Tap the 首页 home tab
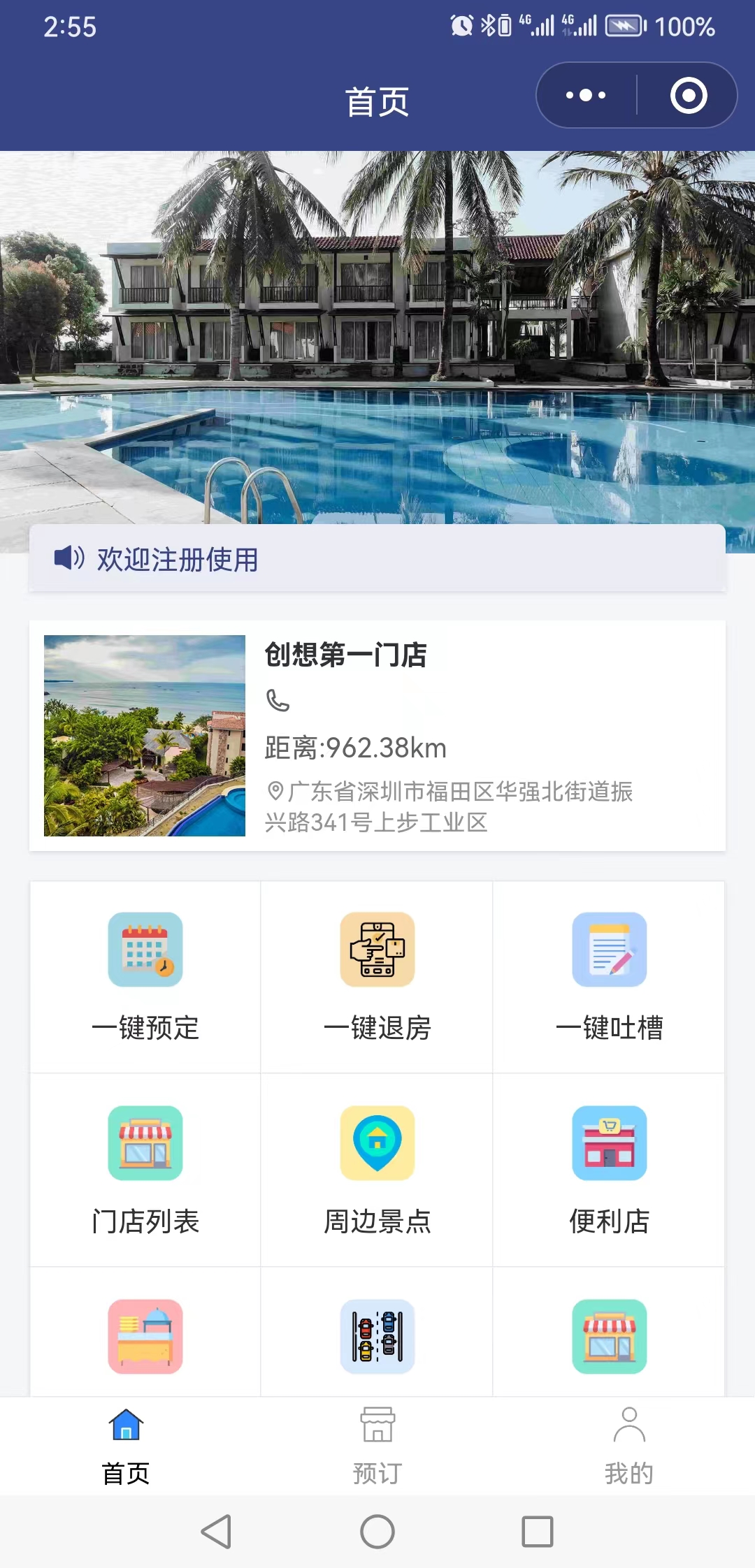Viewport: 755px width, 1568px height. pos(126,1445)
